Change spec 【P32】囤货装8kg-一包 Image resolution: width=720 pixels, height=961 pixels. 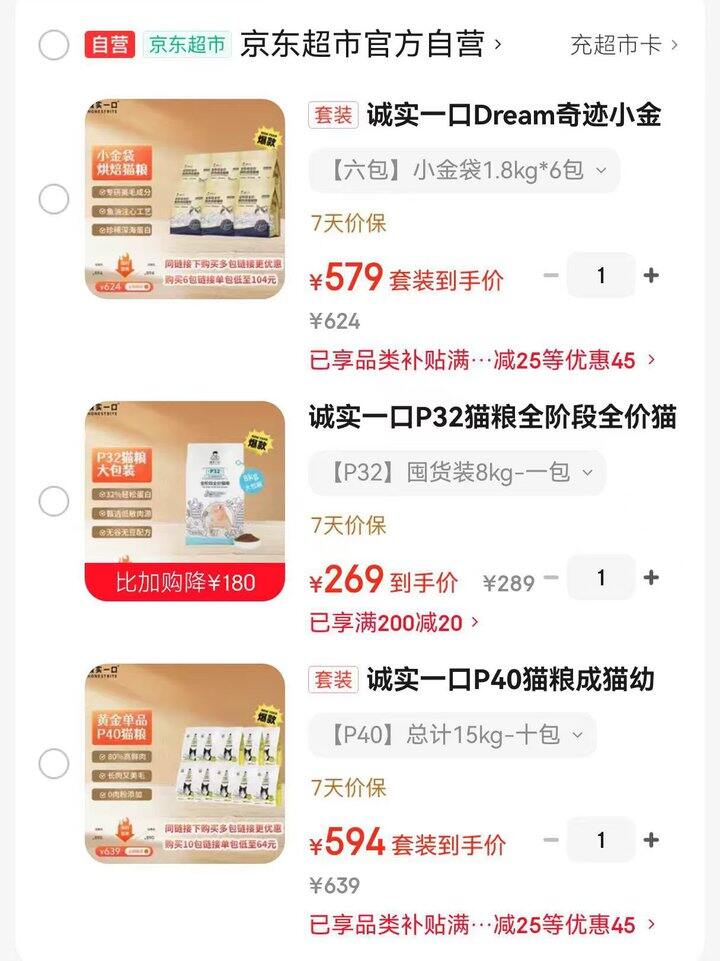[x=457, y=473]
